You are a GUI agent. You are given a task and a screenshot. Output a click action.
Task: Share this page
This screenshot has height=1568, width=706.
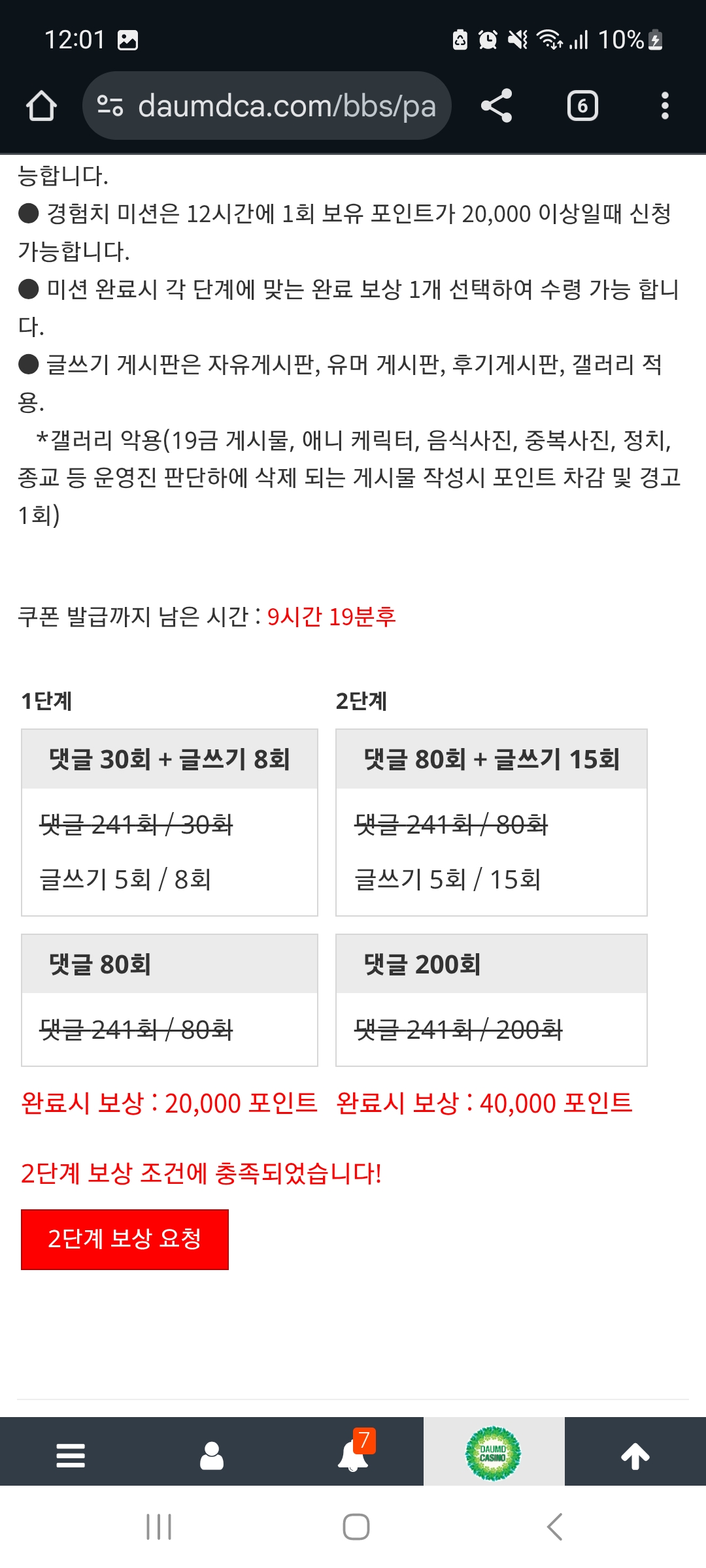tap(497, 106)
